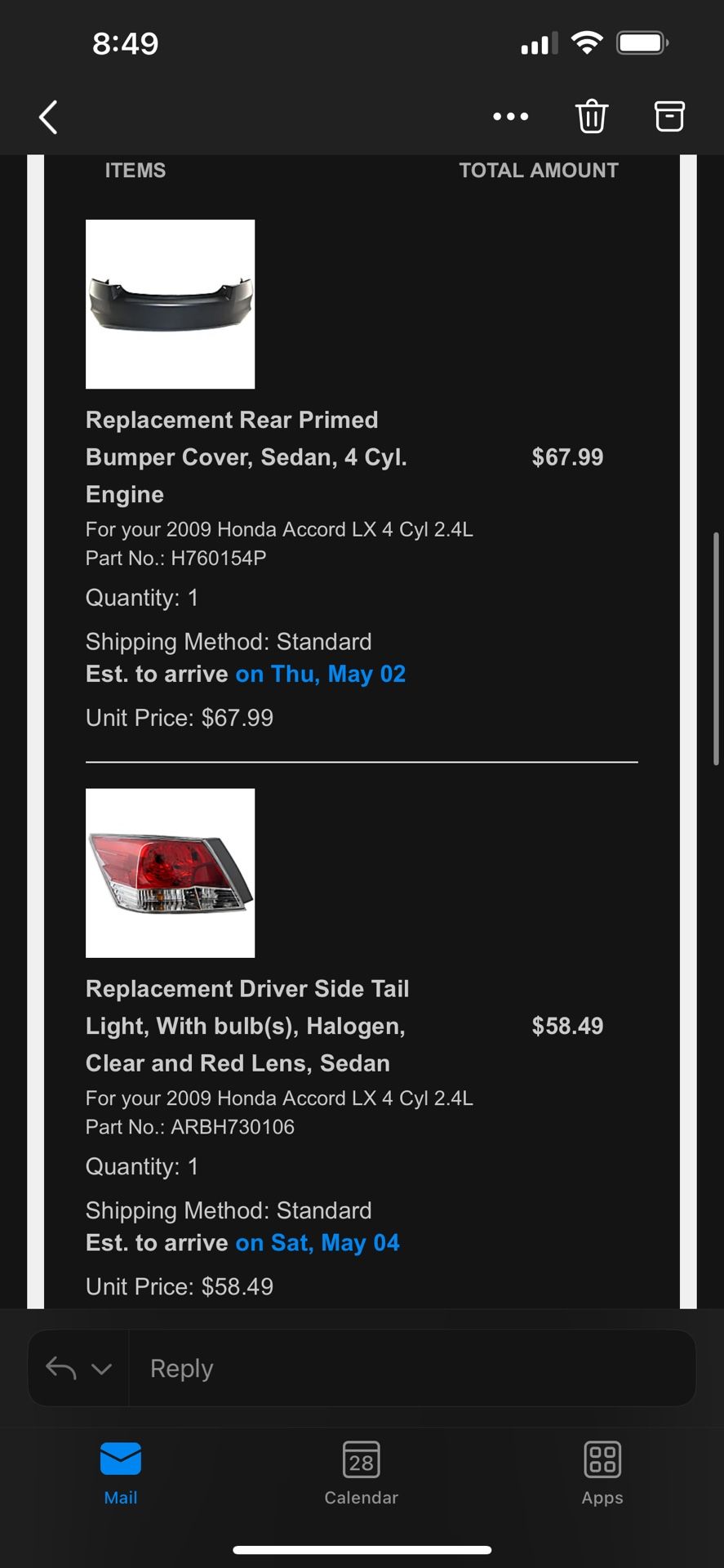The height and width of the screenshot is (1568, 724).
Task: Go back with the back arrow
Action: (47, 116)
